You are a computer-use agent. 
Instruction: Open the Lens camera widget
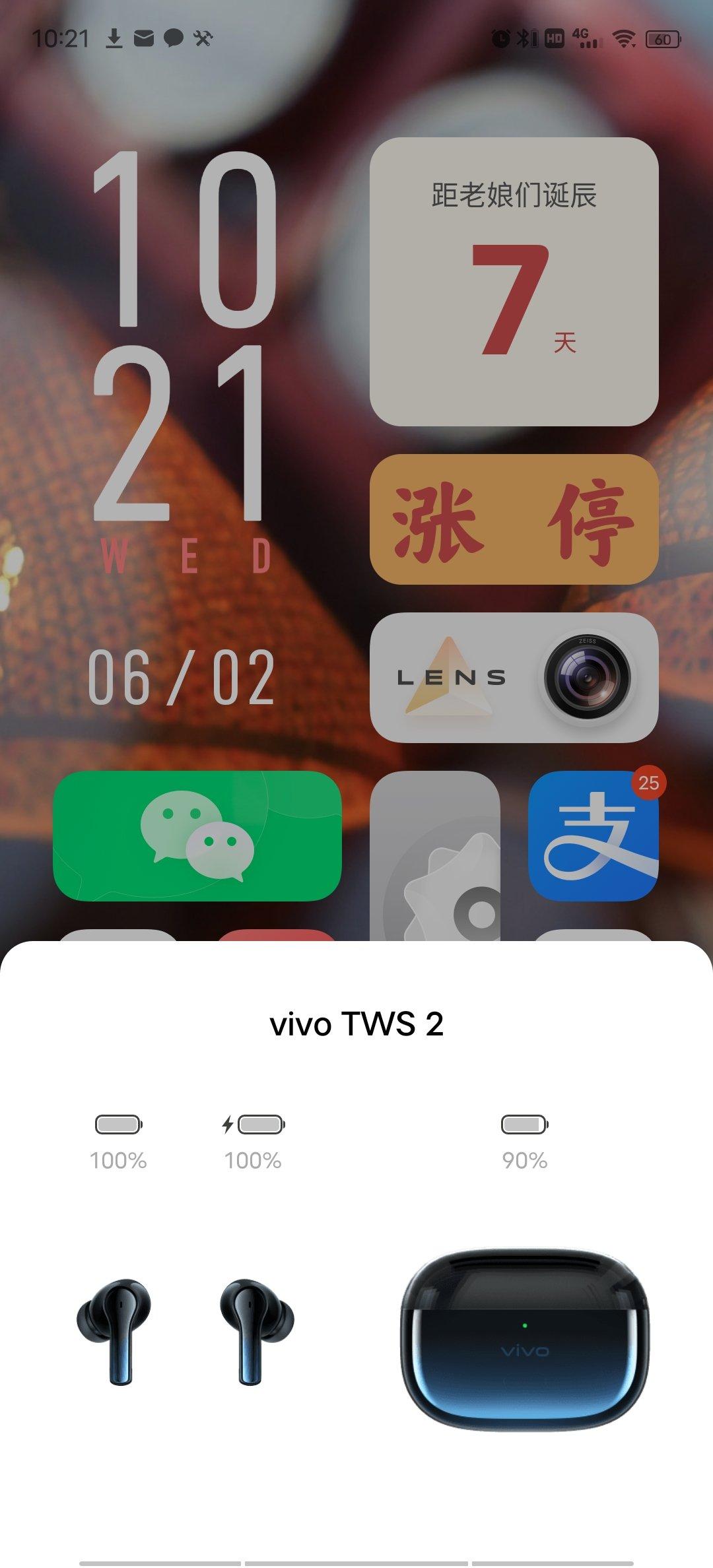514,677
